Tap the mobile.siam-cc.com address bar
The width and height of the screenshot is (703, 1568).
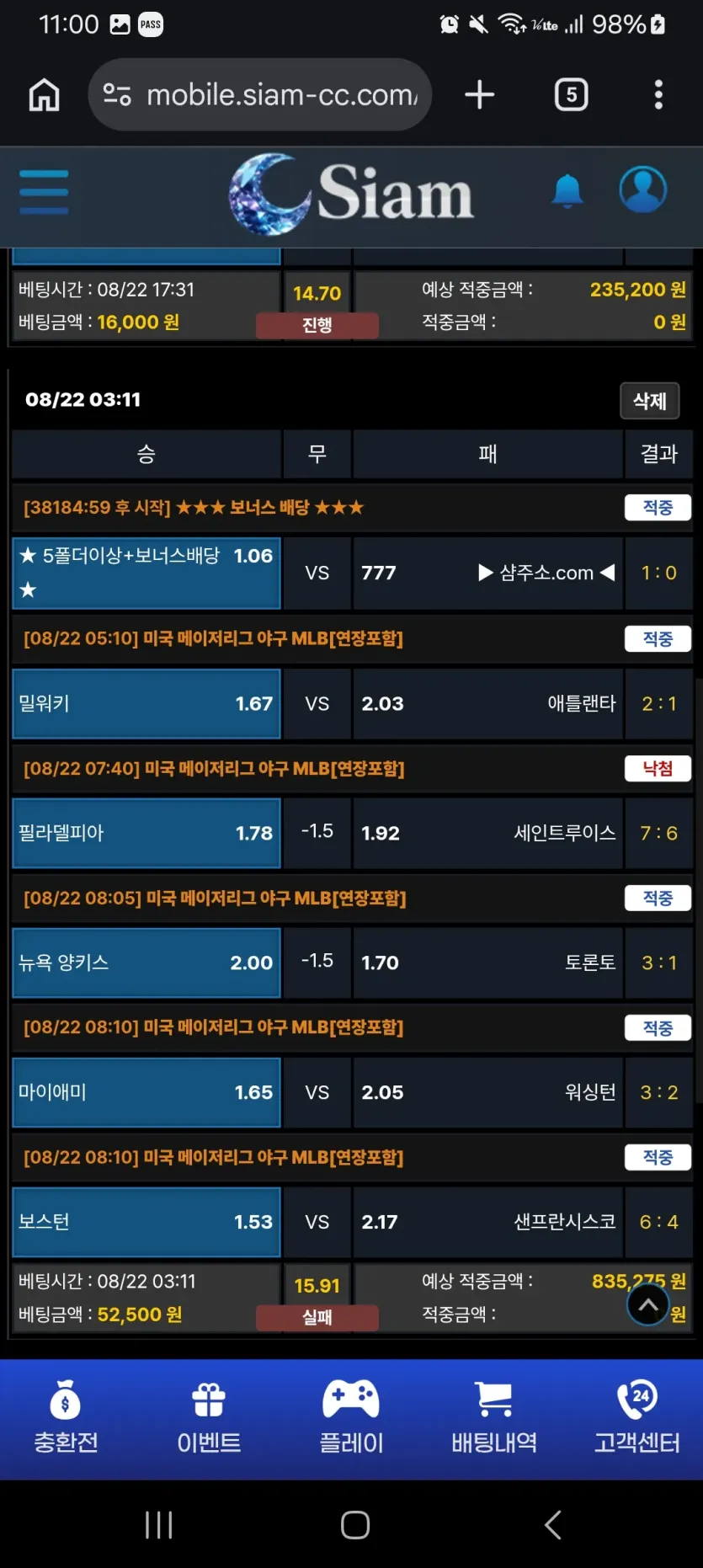(259, 94)
